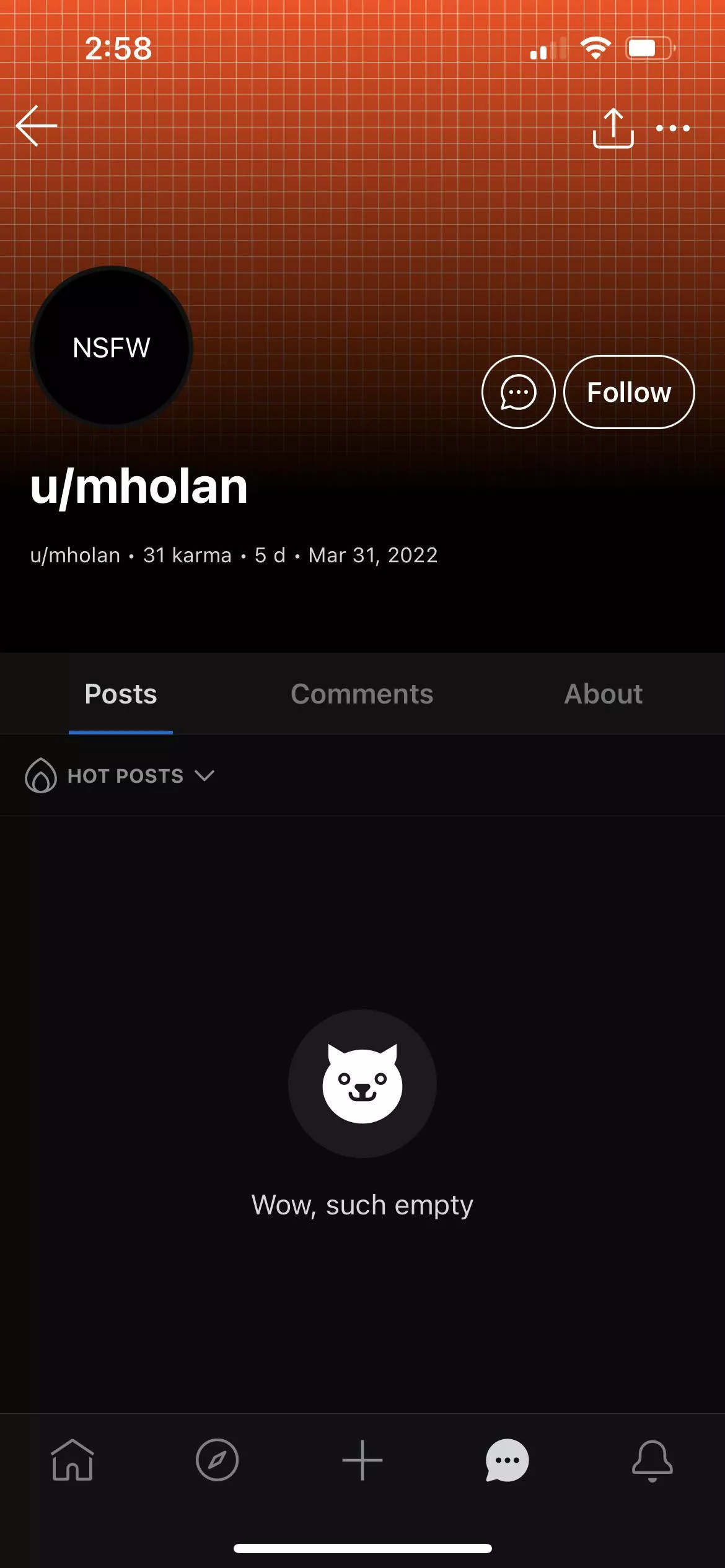The width and height of the screenshot is (725, 1568).
Task: Open the NSFW profile avatar
Action: click(112, 347)
